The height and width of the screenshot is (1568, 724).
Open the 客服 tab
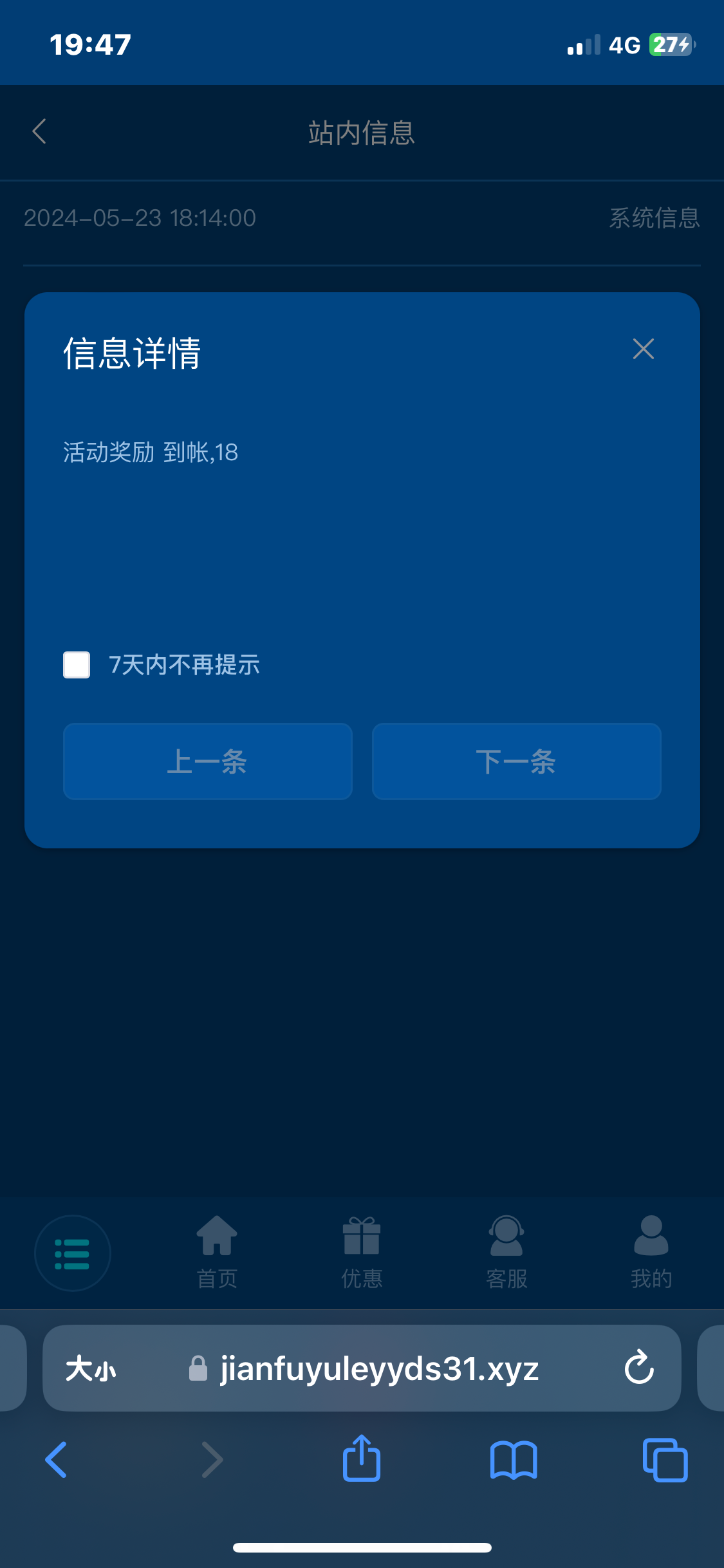coord(506,1252)
